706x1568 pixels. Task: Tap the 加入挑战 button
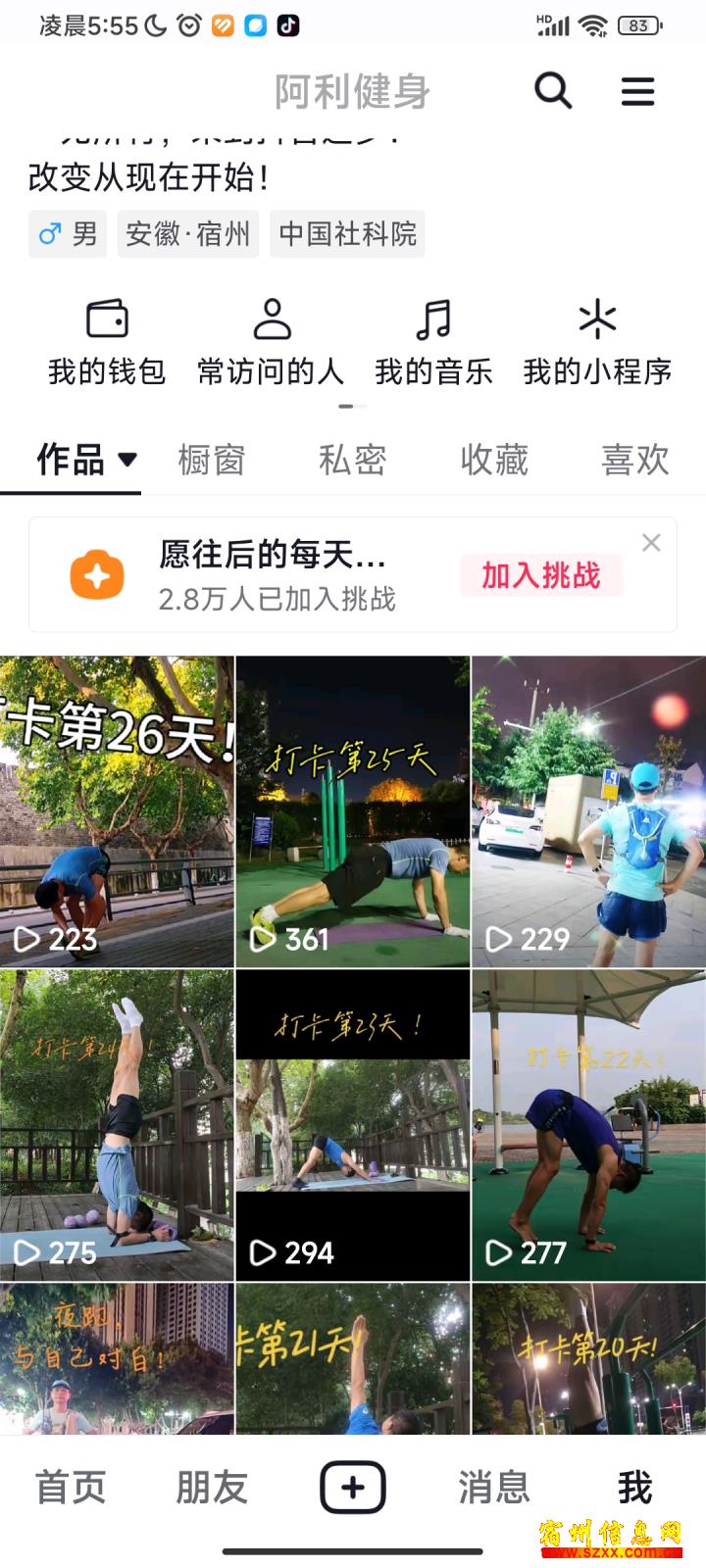pos(541,575)
